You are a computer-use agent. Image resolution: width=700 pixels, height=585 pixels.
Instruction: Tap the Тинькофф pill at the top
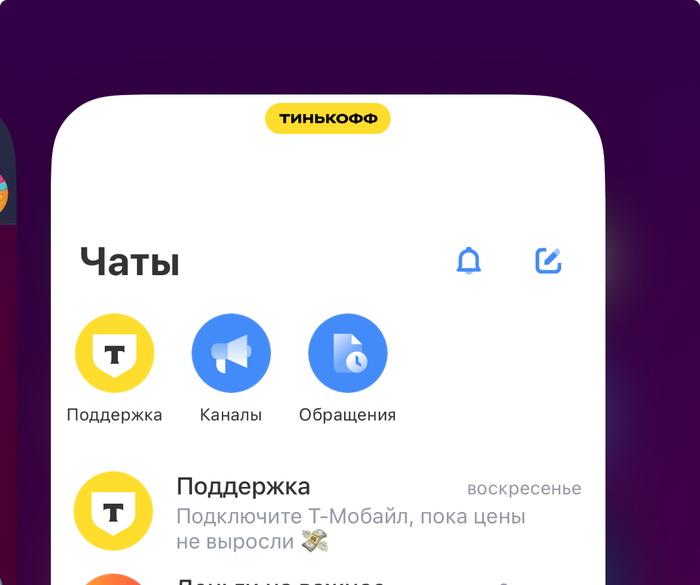[327, 118]
